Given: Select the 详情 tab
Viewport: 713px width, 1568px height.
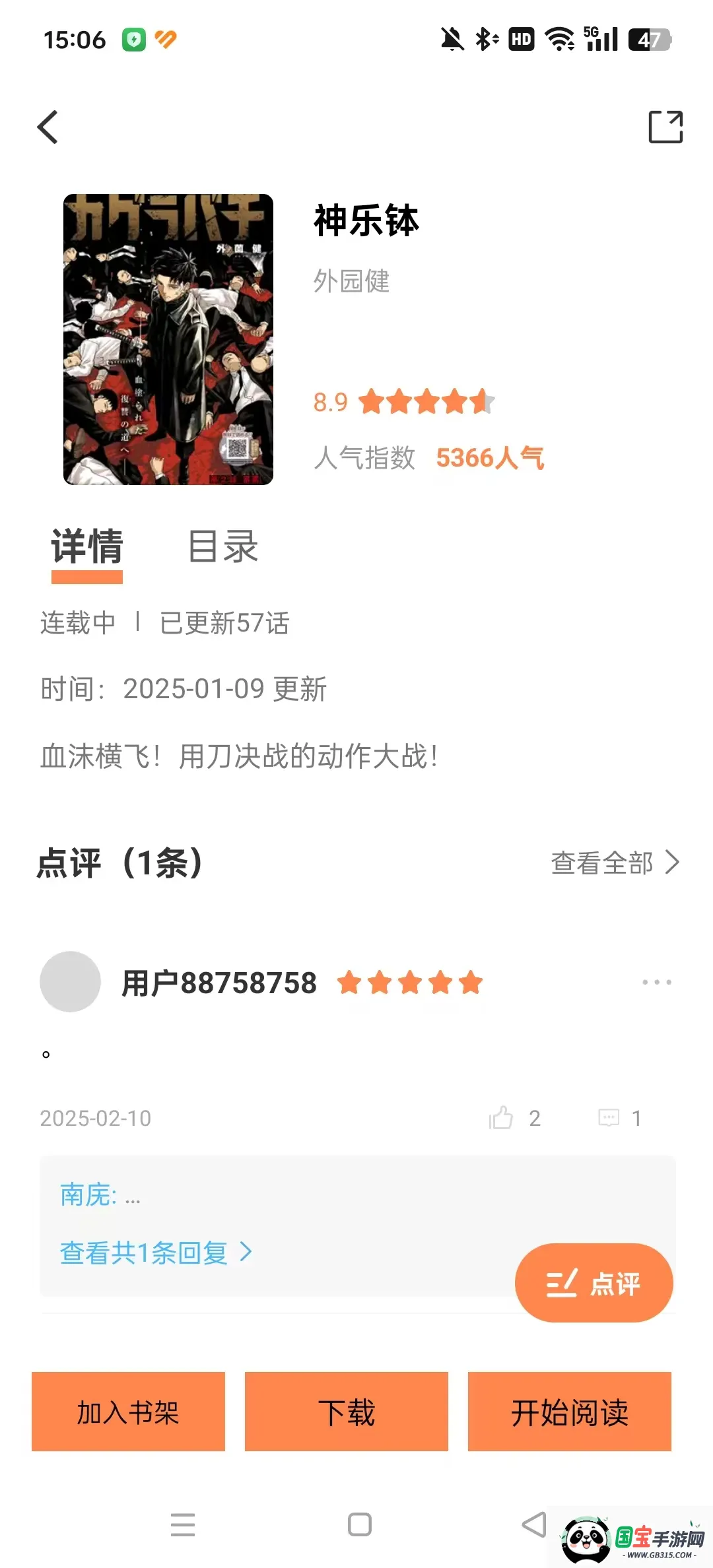Looking at the screenshot, I should pyautogui.click(x=87, y=548).
